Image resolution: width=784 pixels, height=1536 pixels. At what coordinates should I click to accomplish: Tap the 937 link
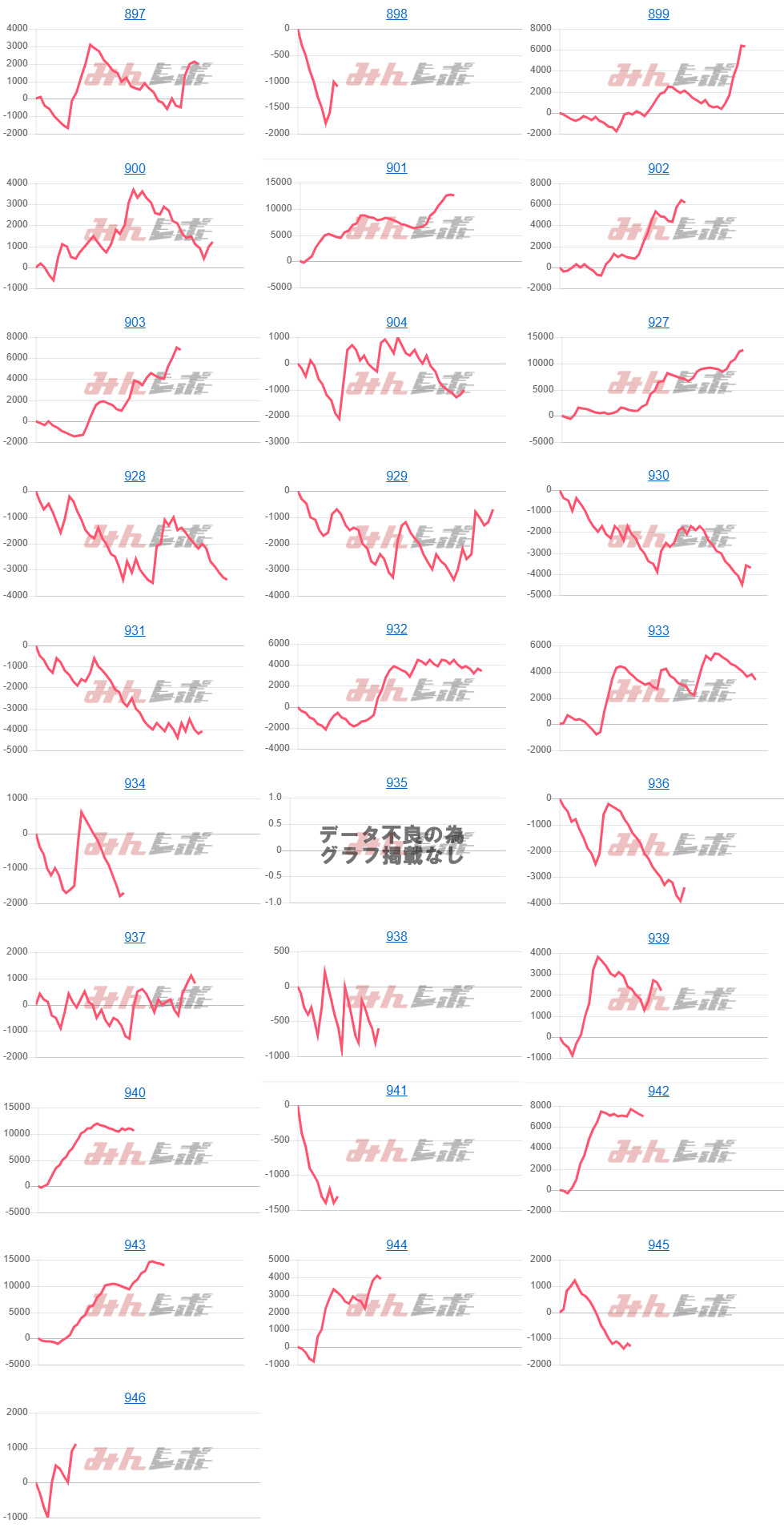pos(135,937)
